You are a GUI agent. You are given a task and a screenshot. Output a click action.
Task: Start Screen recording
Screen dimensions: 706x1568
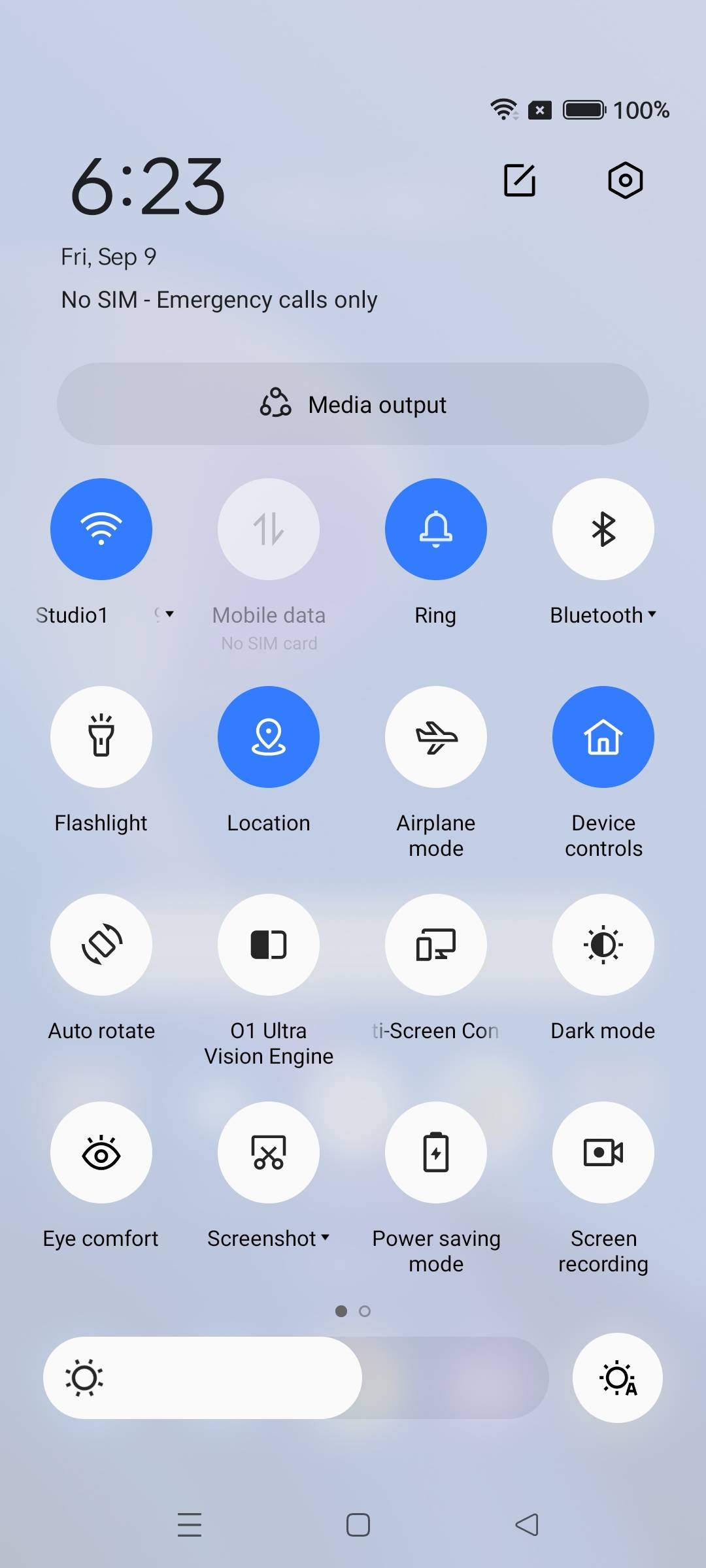point(603,1152)
